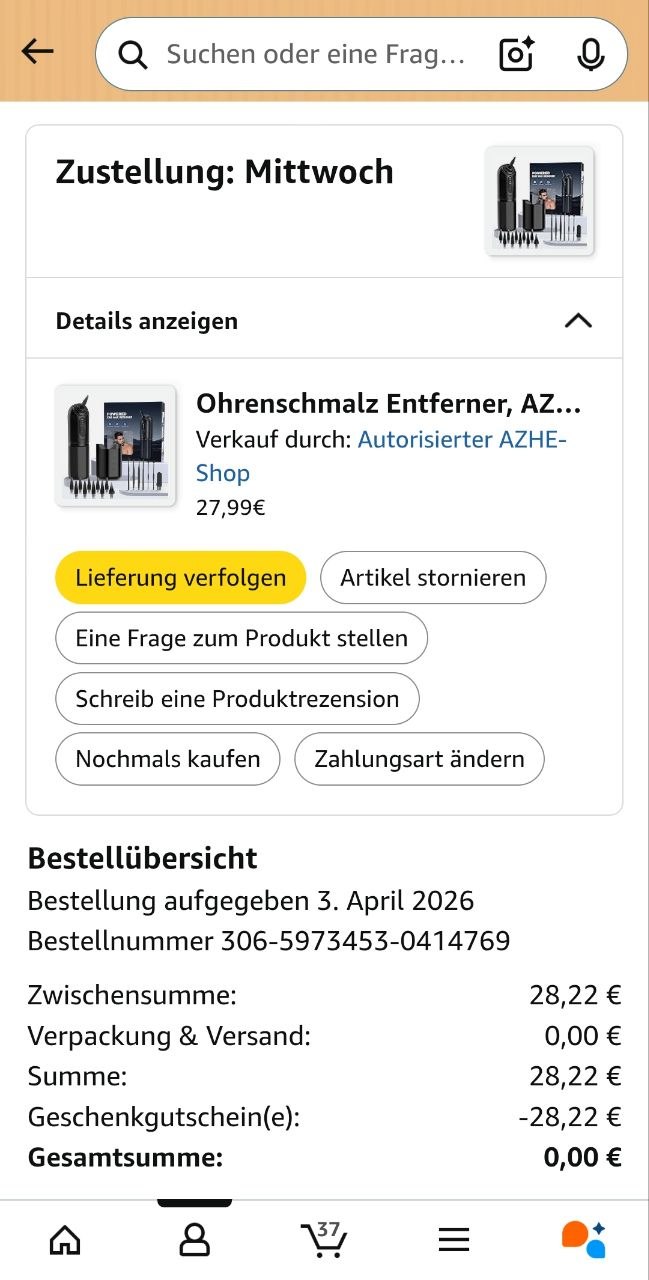The height and width of the screenshot is (1280, 649).
Task: Tap Schreib eine Produktrezension
Action: (237, 699)
